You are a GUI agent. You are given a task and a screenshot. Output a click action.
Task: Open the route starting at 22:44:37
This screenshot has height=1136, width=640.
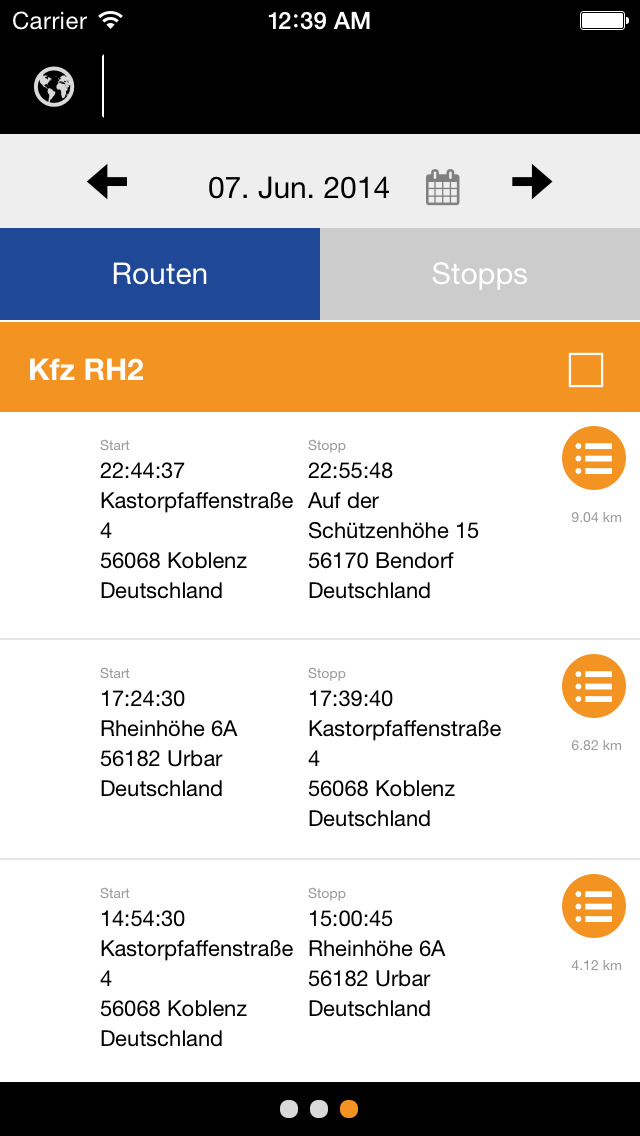pos(320,525)
